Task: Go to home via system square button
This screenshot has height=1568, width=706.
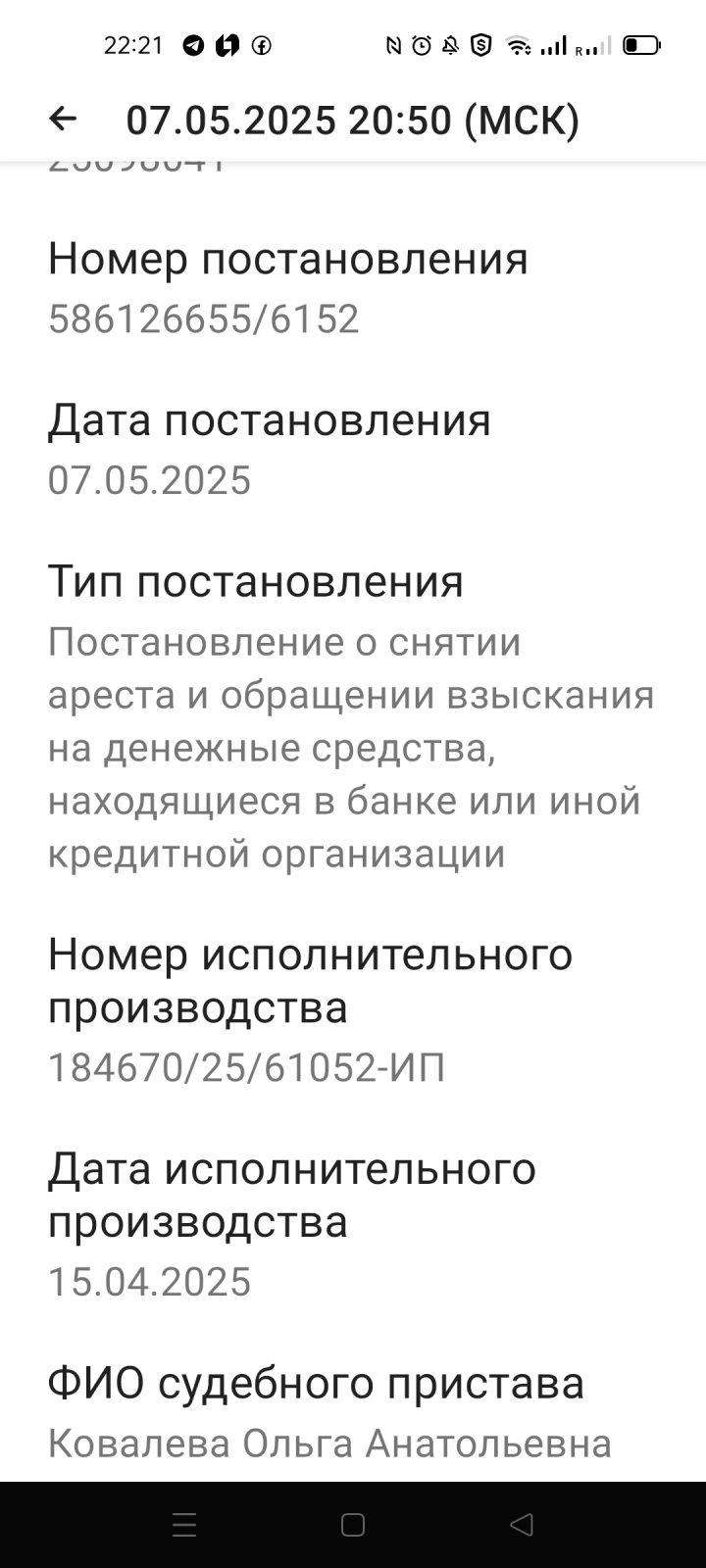Action: tap(353, 1524)
